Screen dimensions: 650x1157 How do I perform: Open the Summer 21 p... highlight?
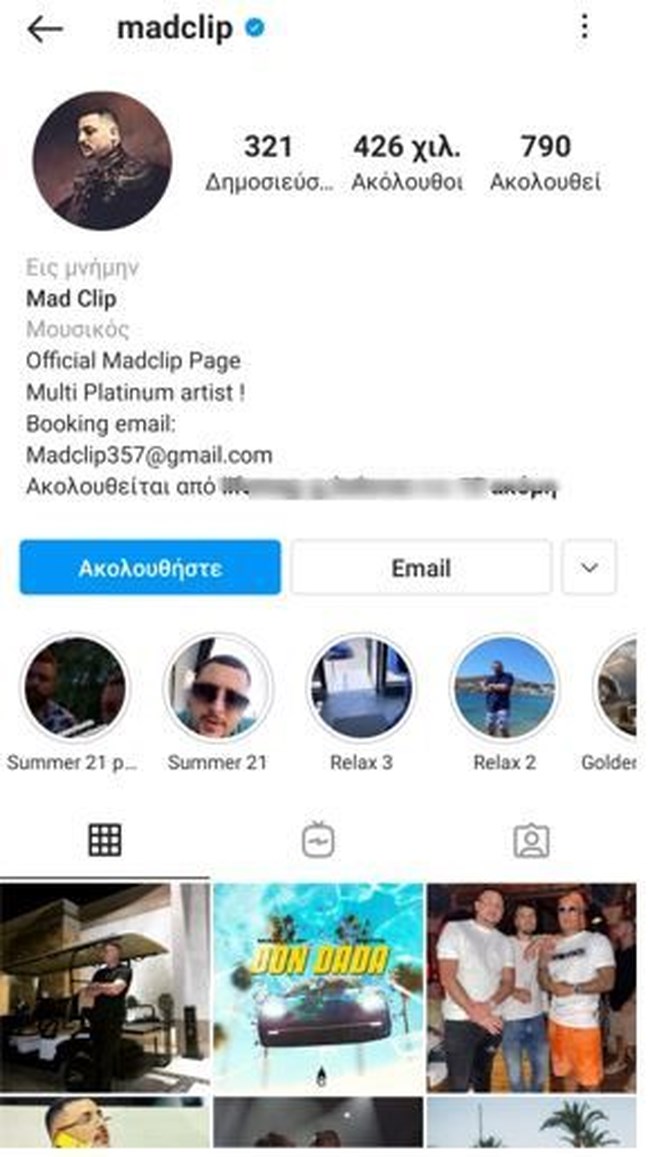(x=75, y=687)
